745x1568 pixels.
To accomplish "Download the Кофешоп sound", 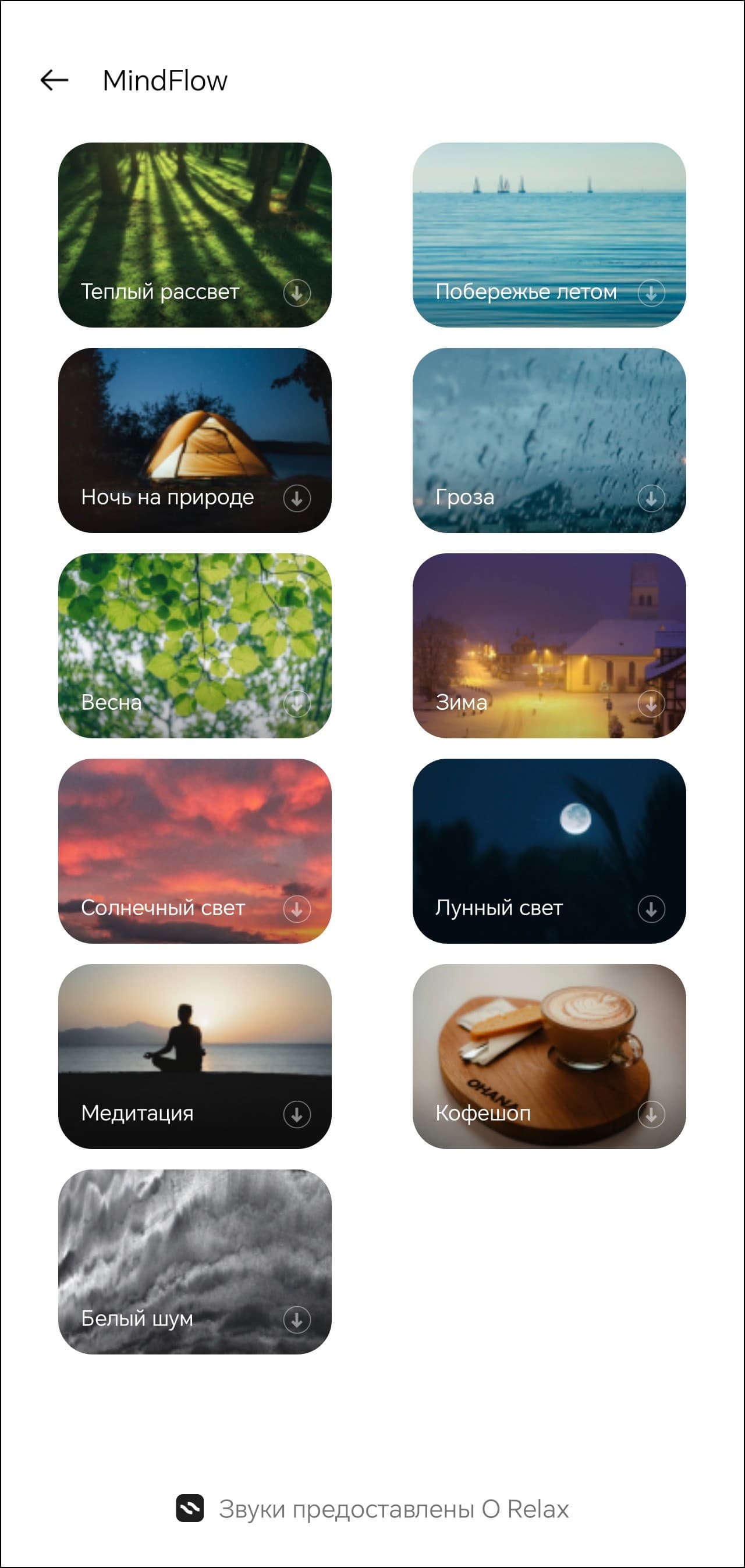I will click(x=651, y=1115).
